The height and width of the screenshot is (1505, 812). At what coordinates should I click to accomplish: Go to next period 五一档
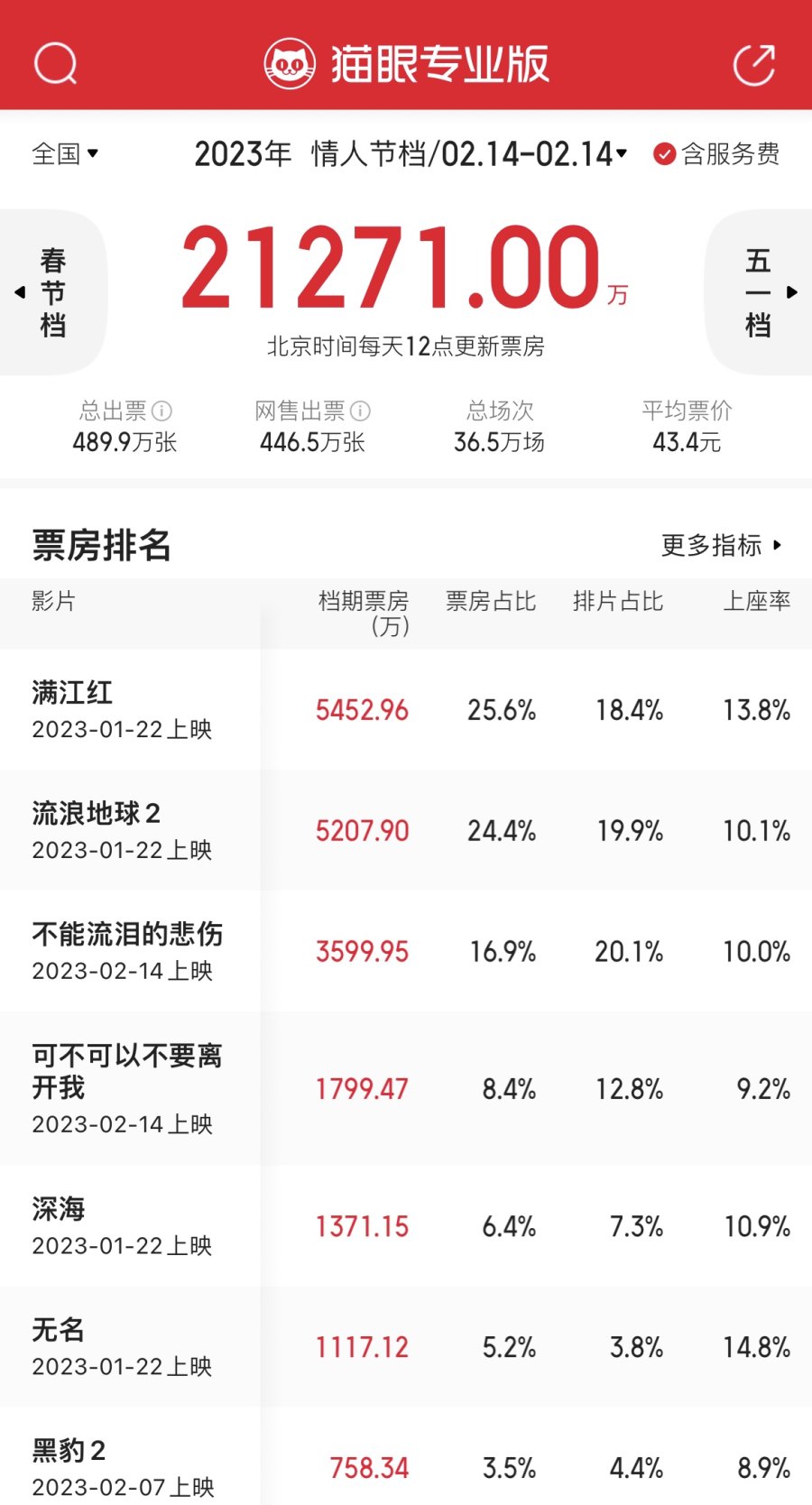click(760, 292)
